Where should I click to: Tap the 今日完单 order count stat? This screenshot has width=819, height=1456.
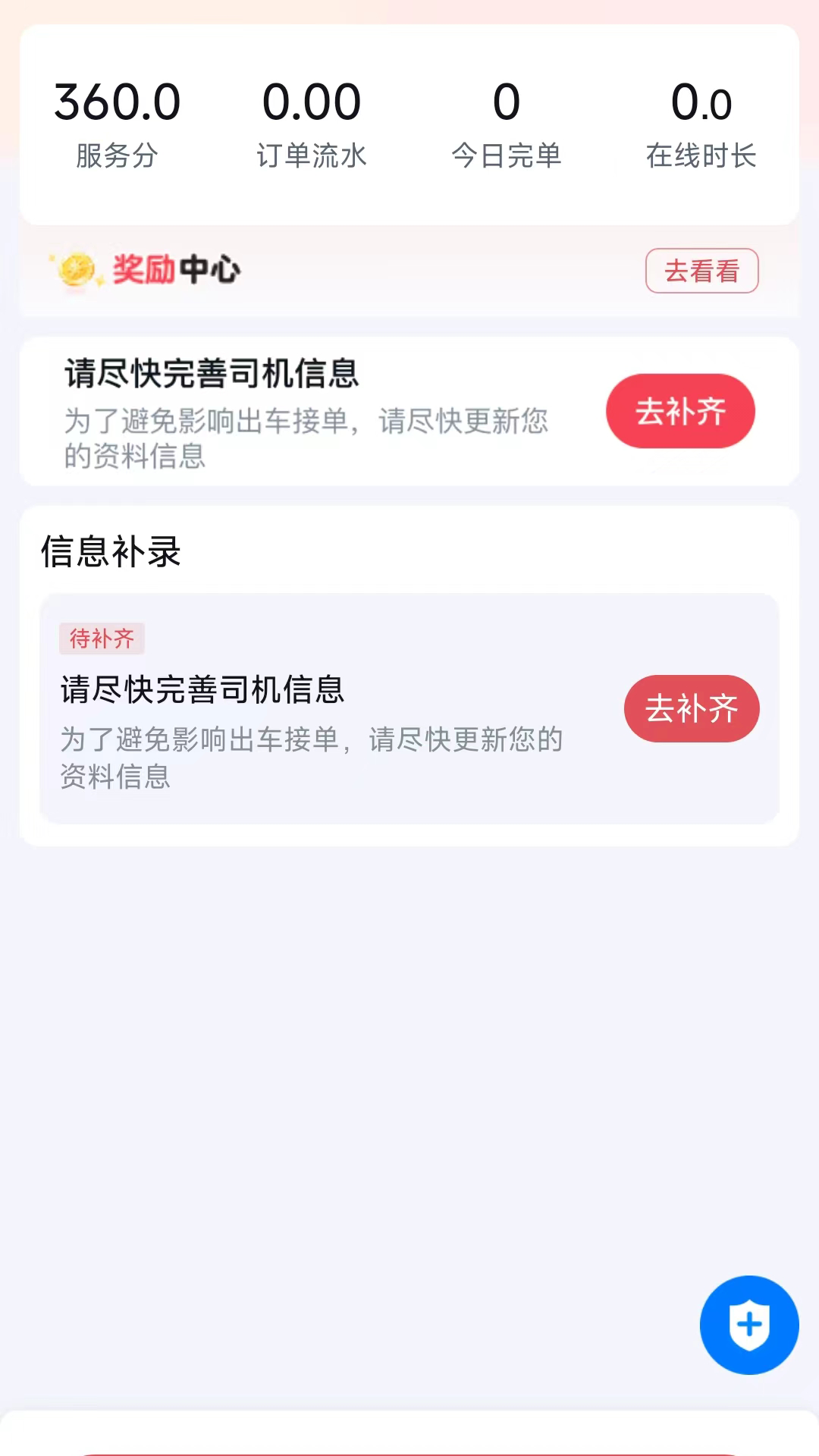pos(507,155)
